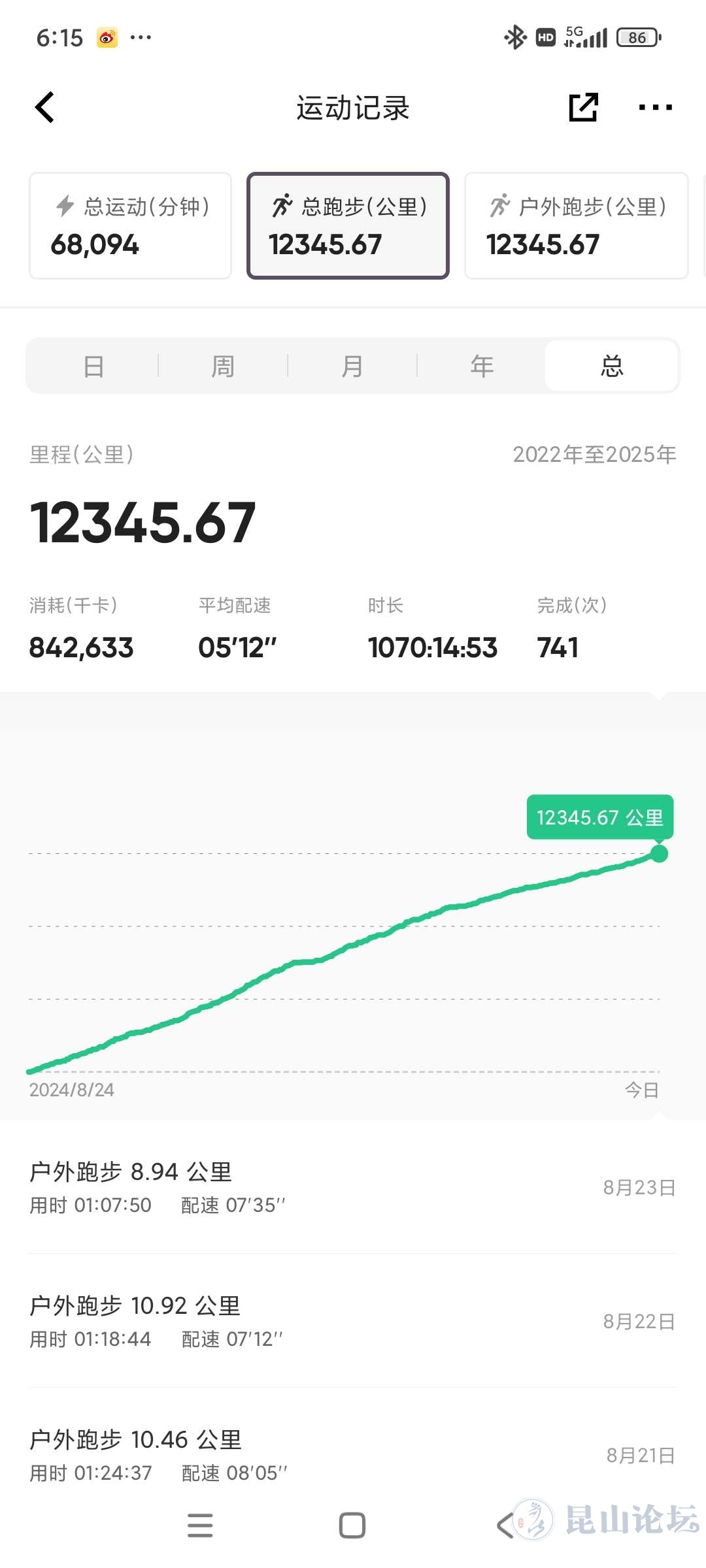Open the overflow menu
Image resolution: width=706 pixels, height=1568 pixels.
(655, 108)
